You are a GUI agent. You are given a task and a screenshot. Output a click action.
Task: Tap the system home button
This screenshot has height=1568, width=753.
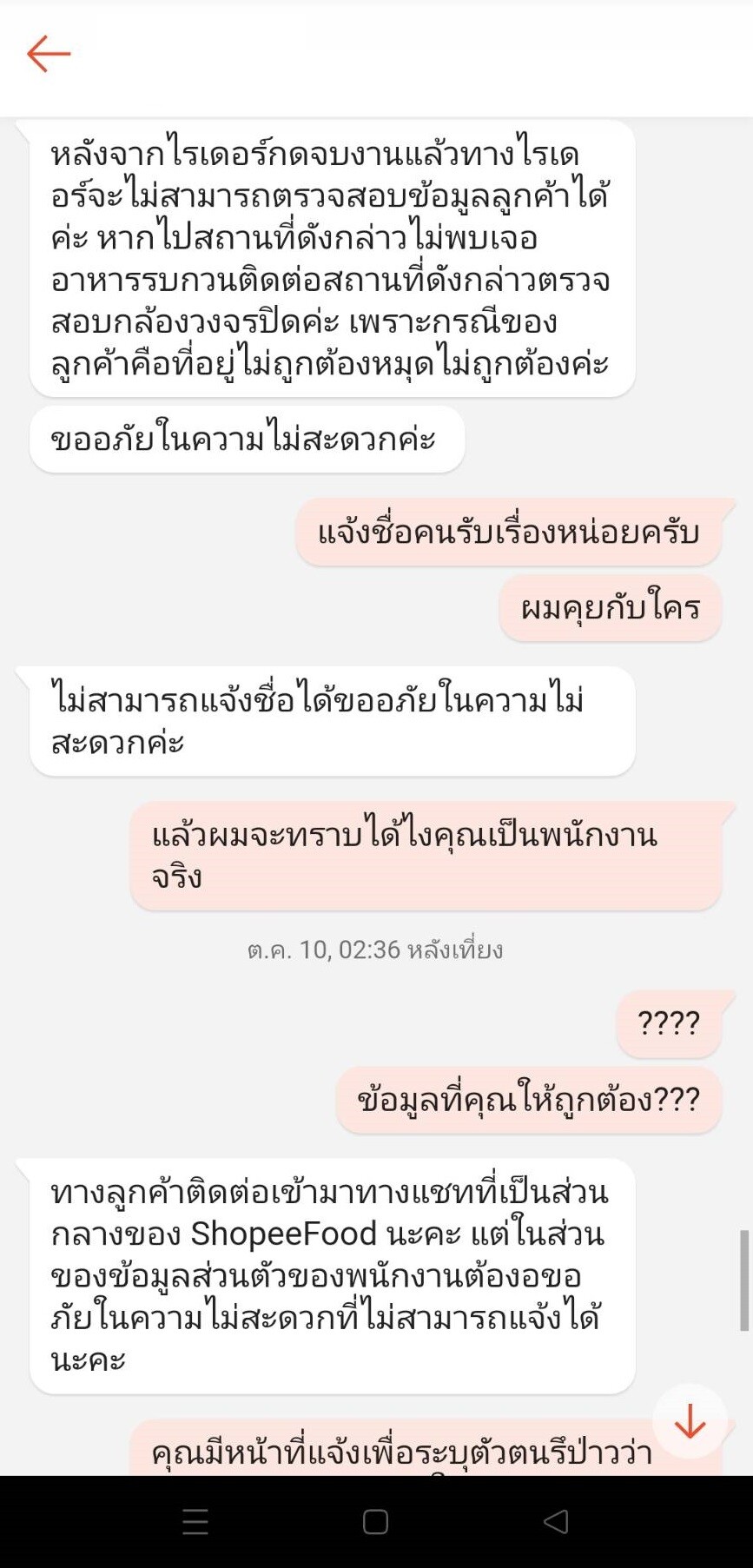(x=375, y=1521)
